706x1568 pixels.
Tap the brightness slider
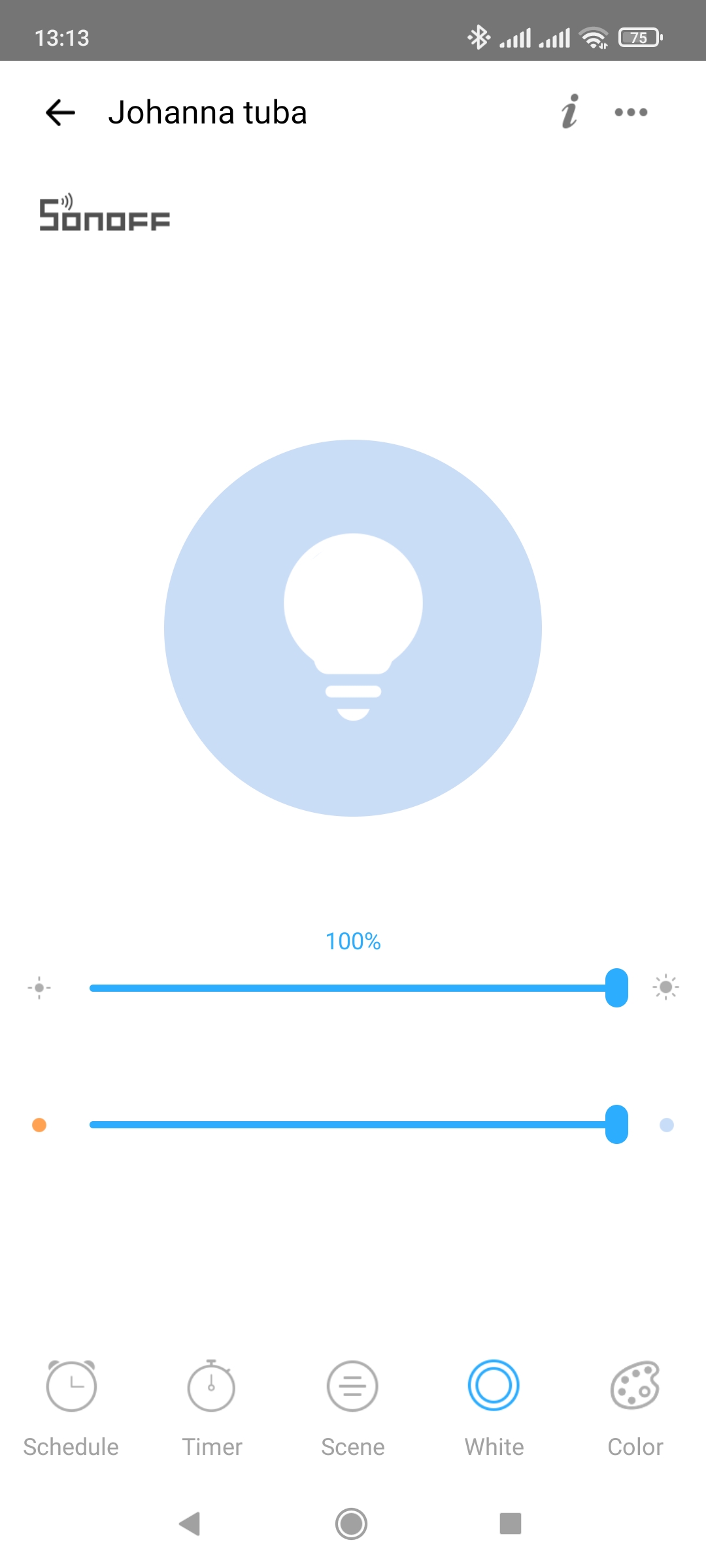(x=358, y=988)
